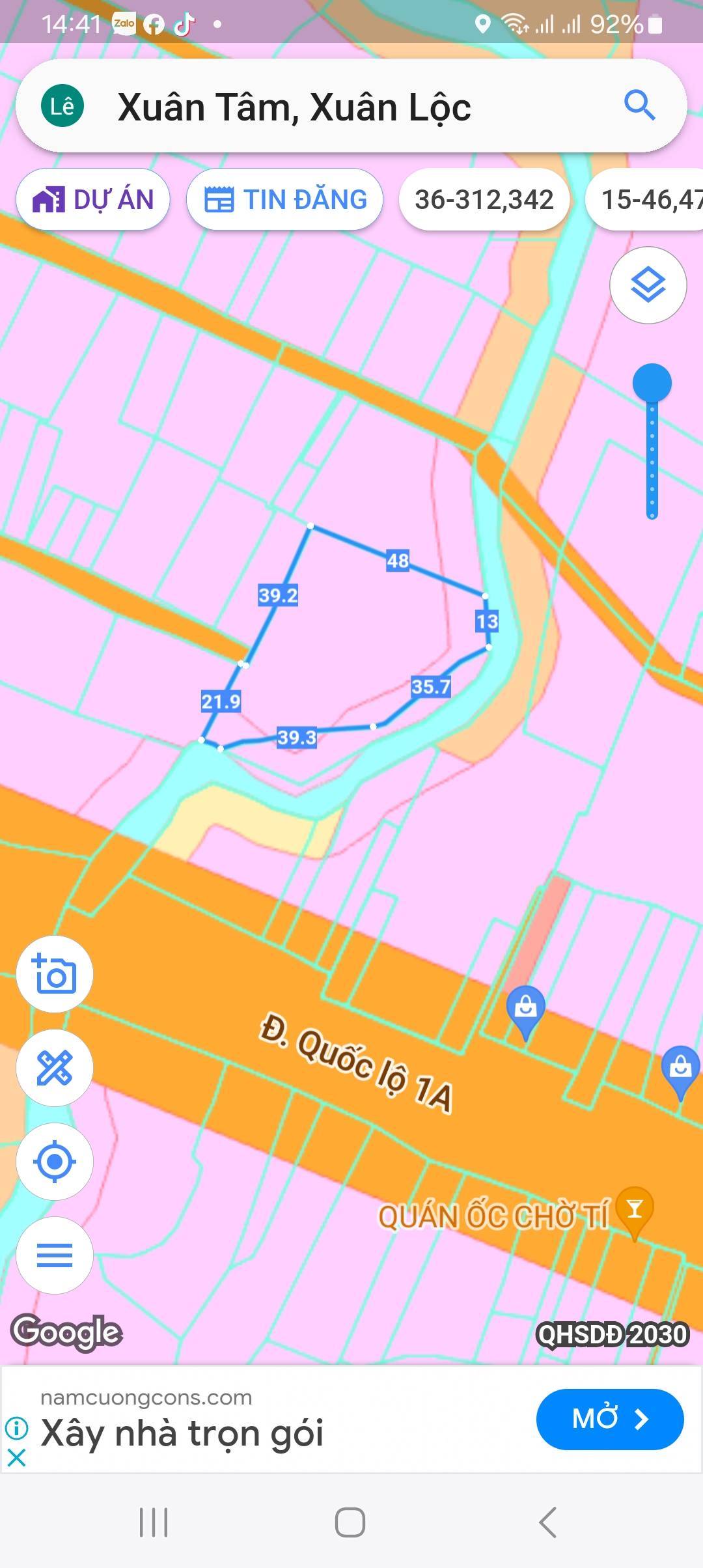
Task: Open the Lê profile avatar
Action: pos(62,106)
